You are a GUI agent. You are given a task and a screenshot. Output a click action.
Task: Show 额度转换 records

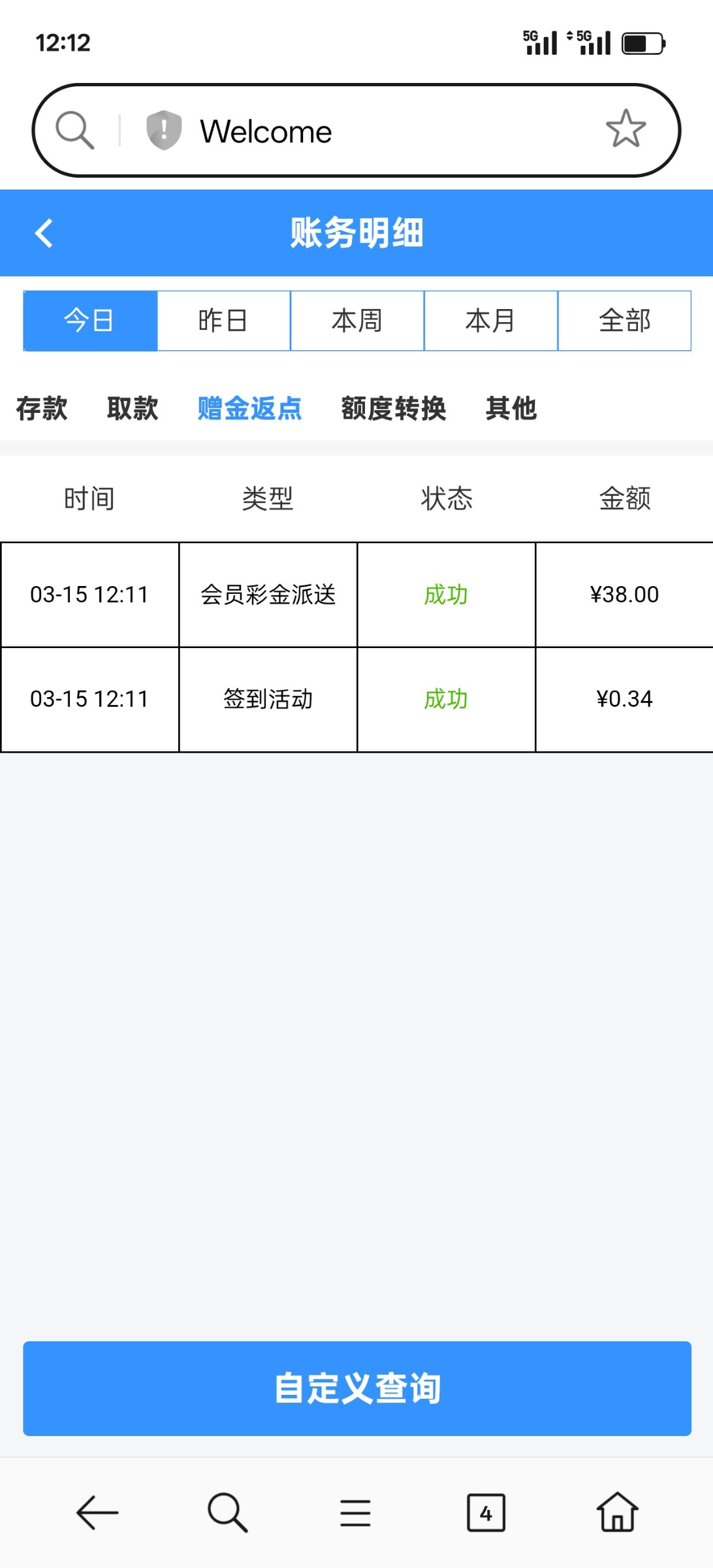394,408
